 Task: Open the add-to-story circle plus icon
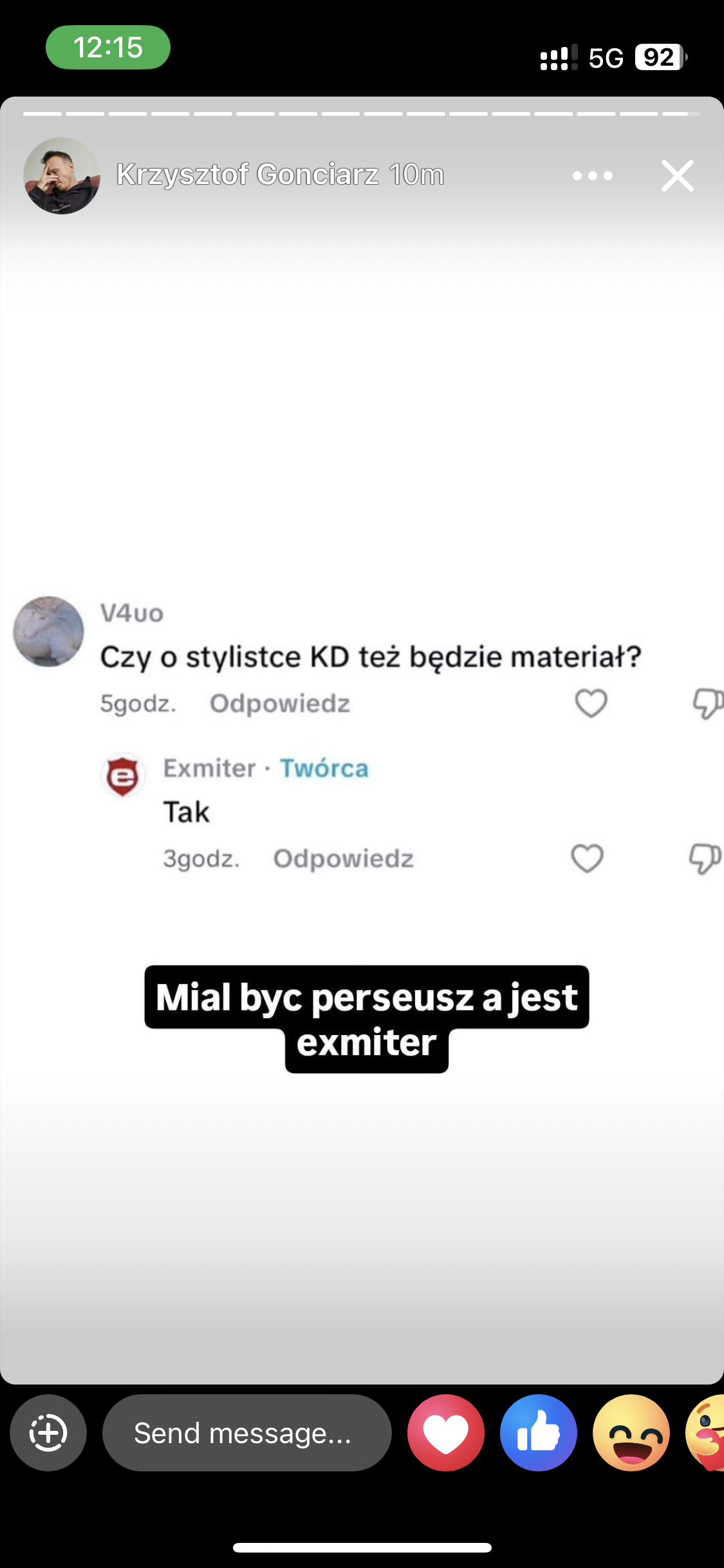click(48, 1433)
